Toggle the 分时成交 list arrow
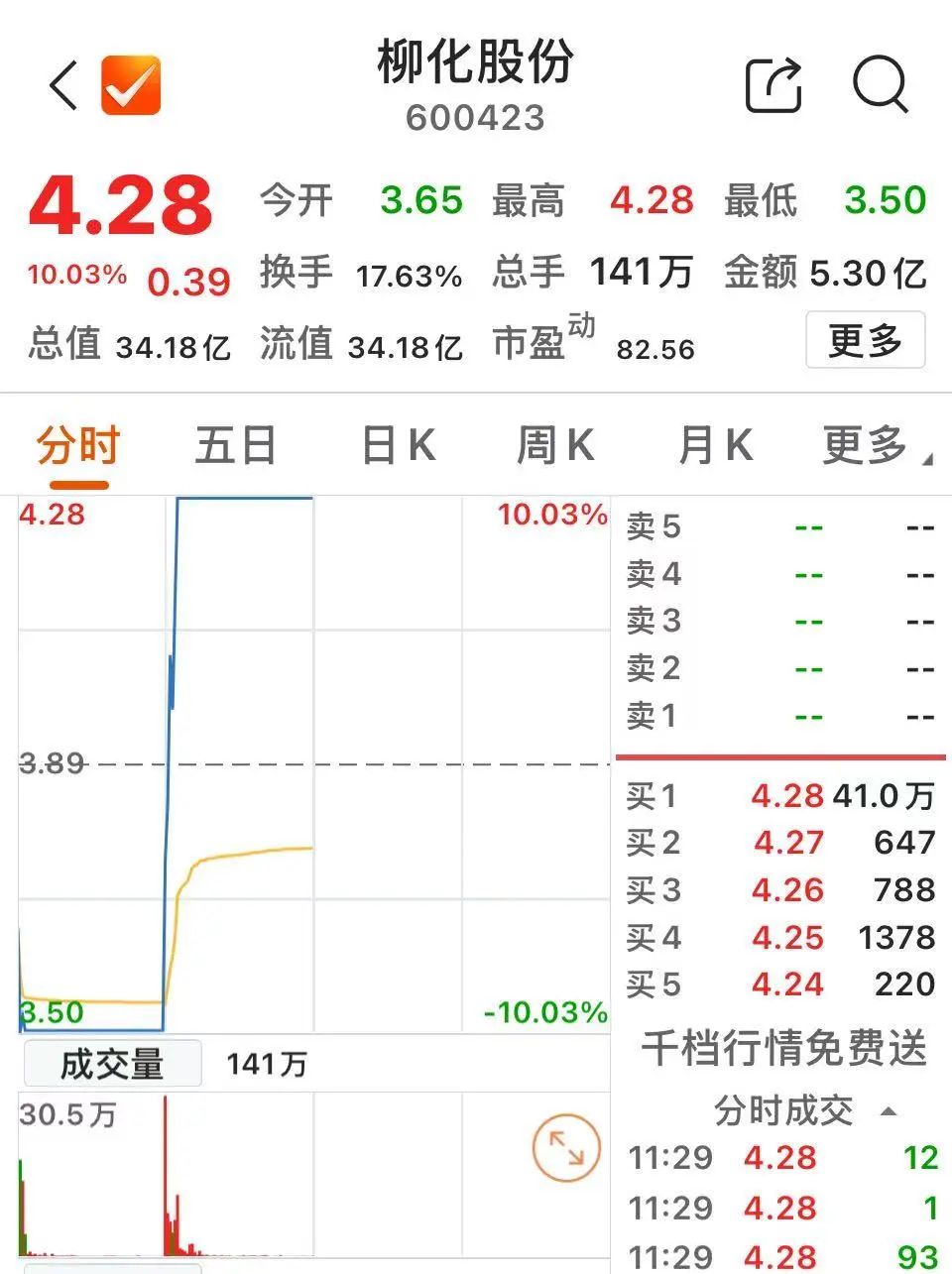This screenshot has width=952, height=1274. (x=889, y=1110)
